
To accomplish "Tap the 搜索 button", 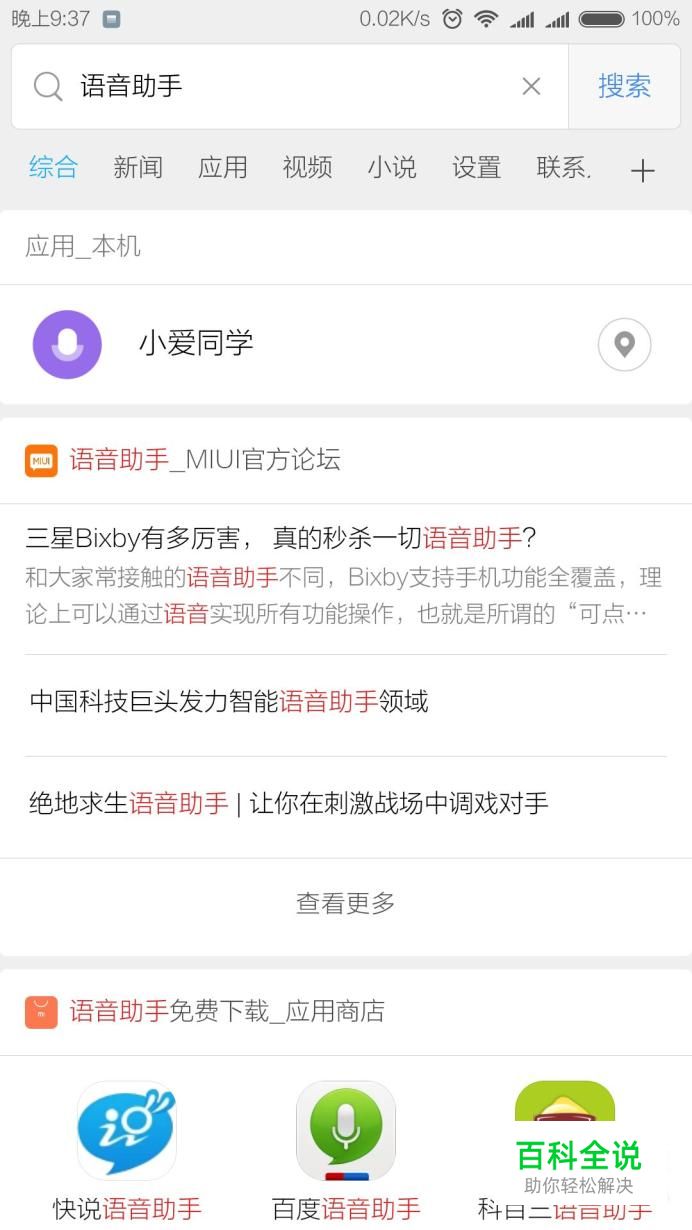I will (624, 87).
